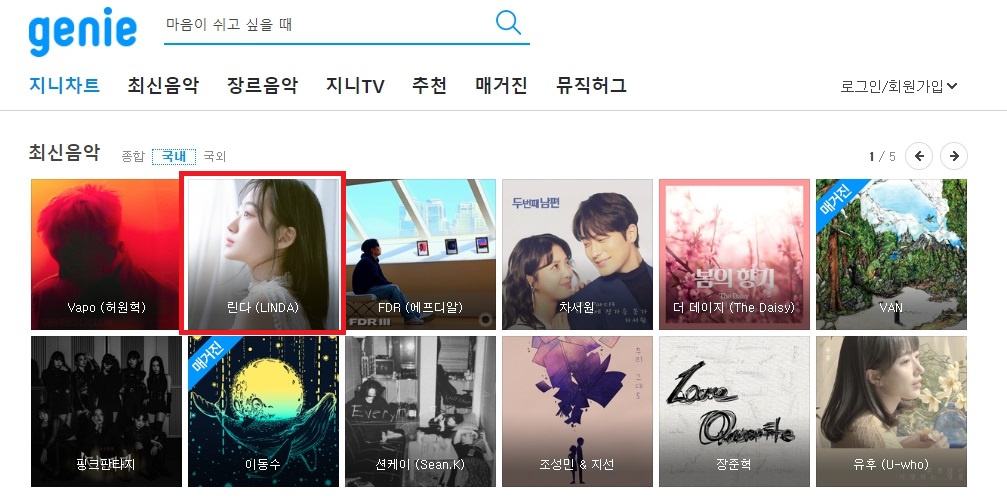Open the 유후 (U-who) album

pos(891,410)
